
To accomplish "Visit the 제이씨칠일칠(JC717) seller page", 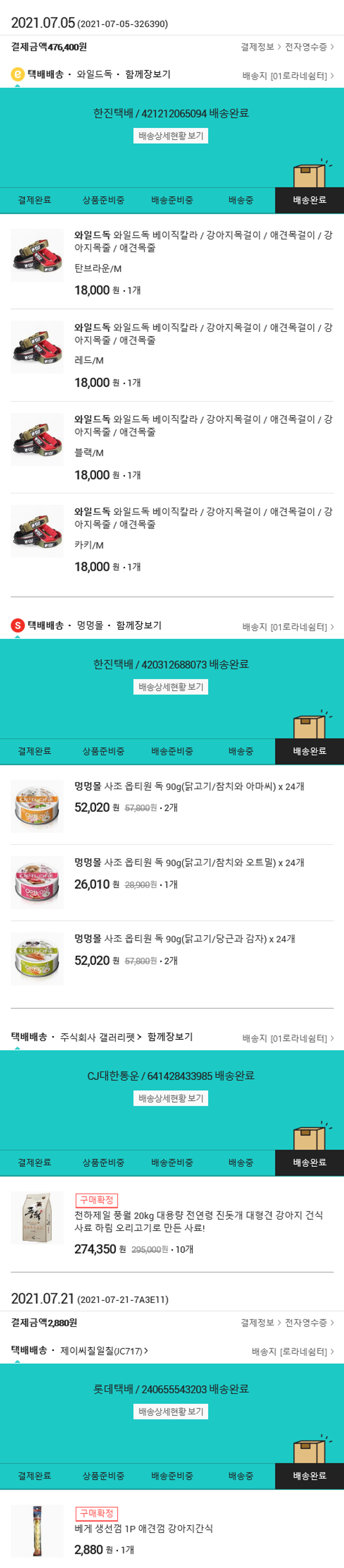I will click(x=104, y=1351).
